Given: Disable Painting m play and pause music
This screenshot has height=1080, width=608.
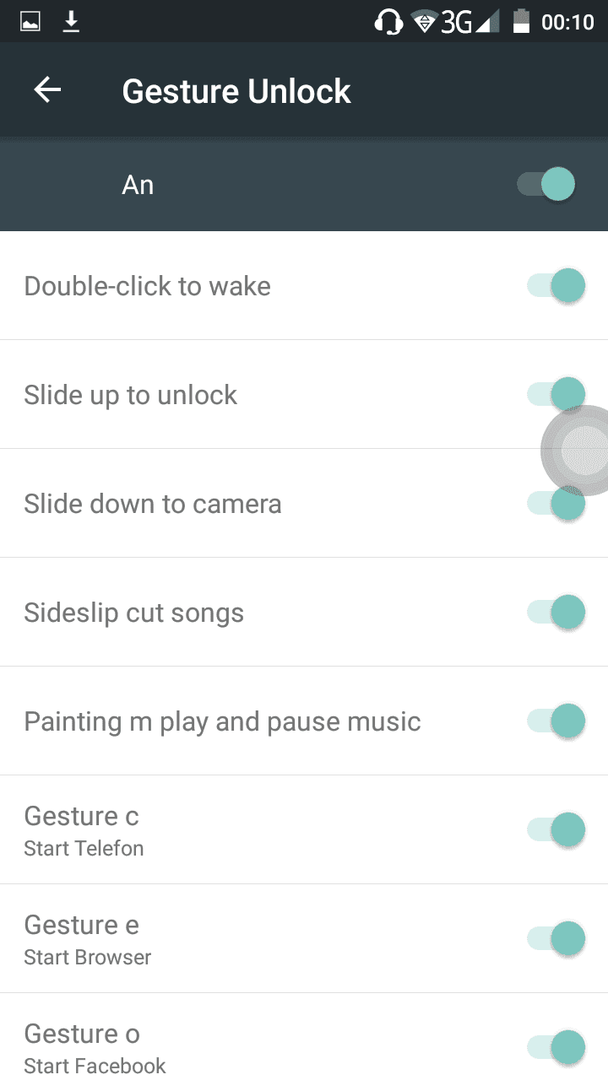Looking at the screenshot, I should [x=556, y=721].
